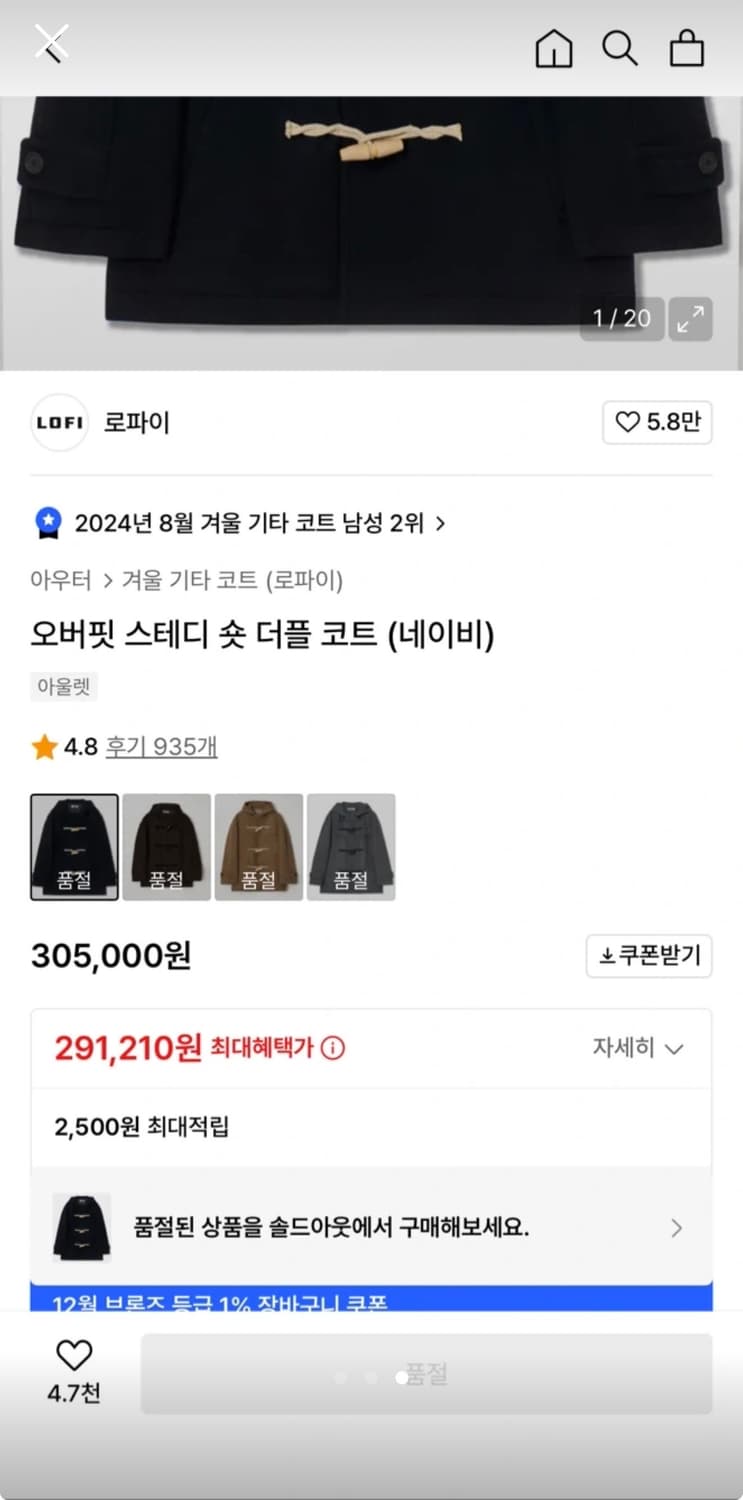Click the ranking ribbon badge icon
This screenshot has height=1500, width=743.
pos(44,522)
